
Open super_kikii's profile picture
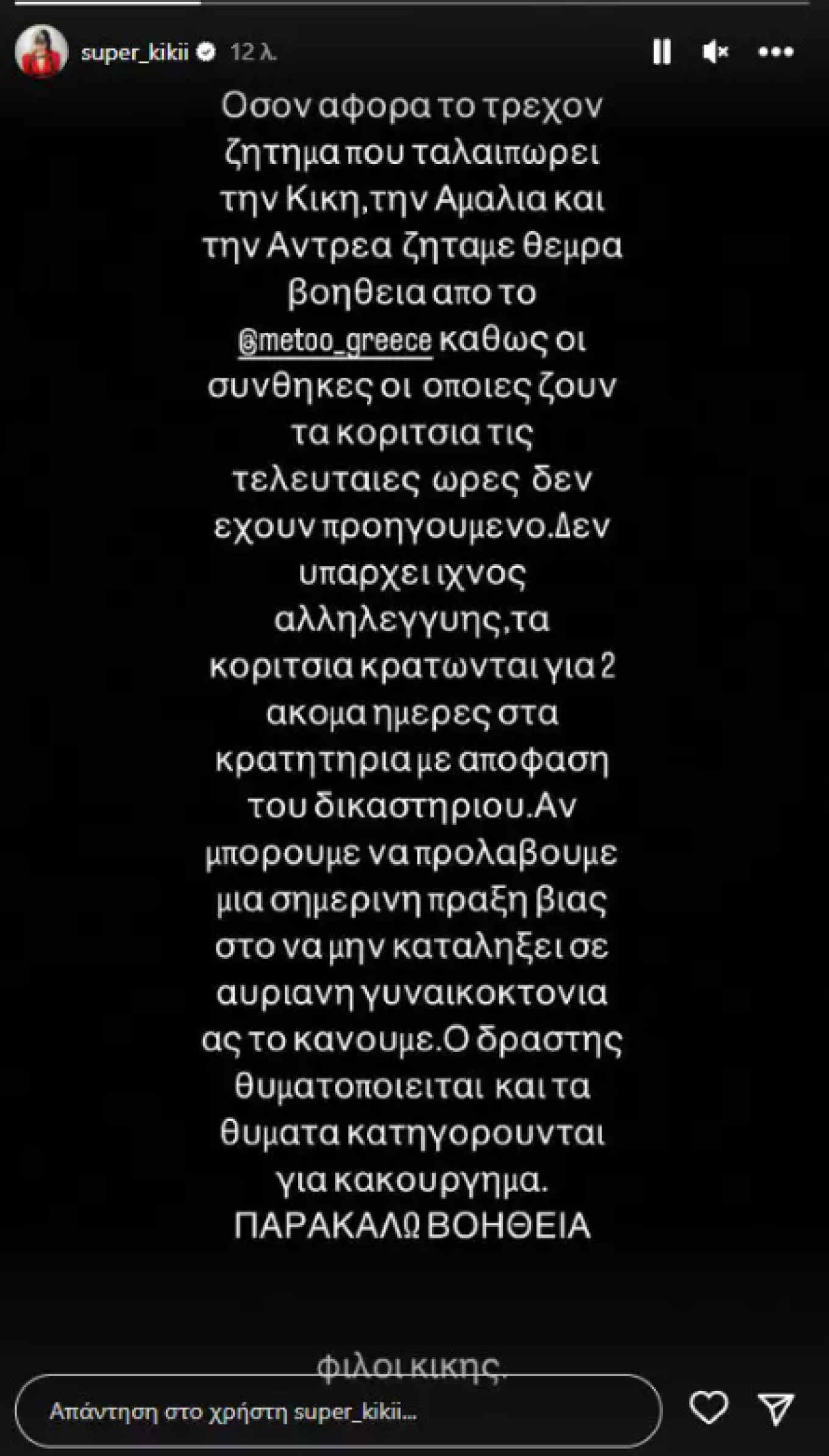click(41, 51)
